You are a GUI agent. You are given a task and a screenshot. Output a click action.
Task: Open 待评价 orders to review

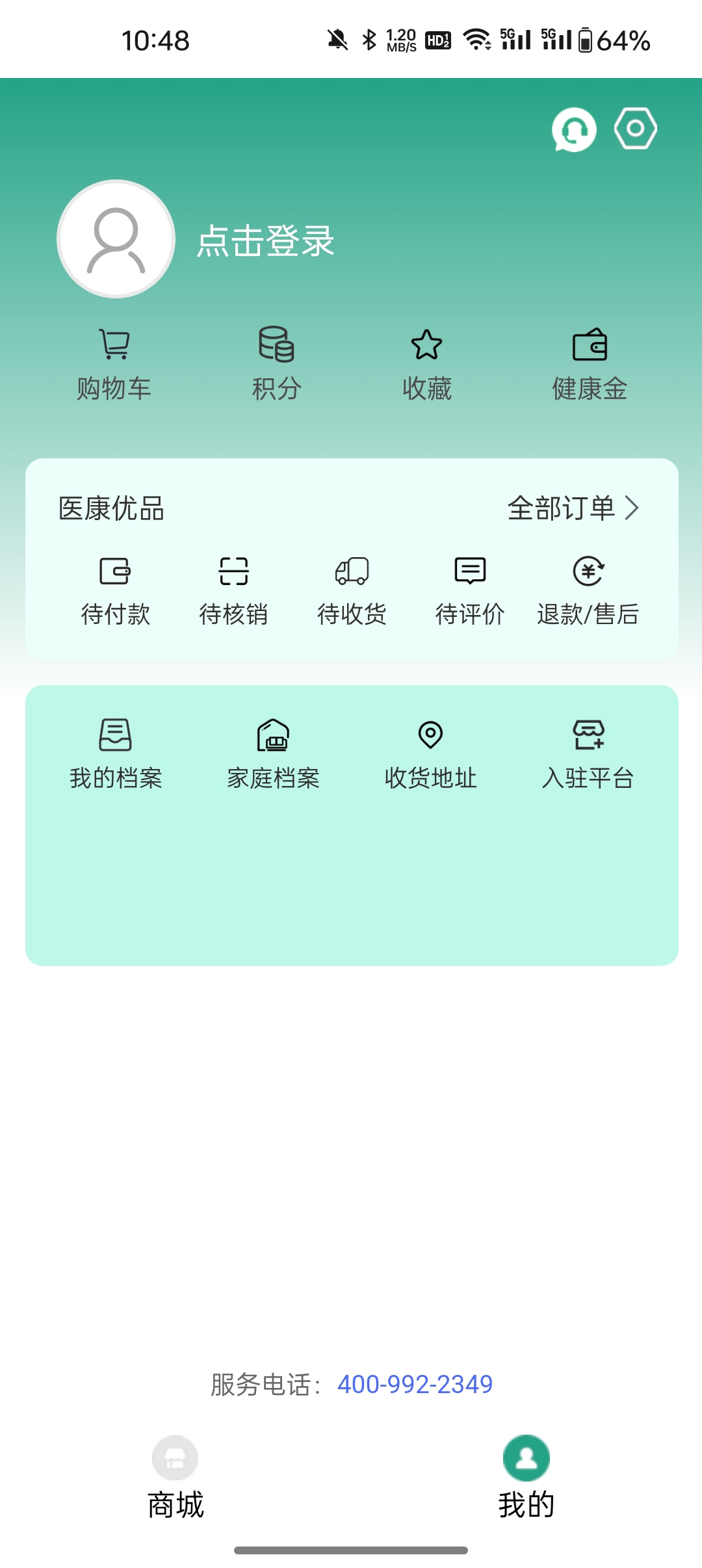tap(470, 591)
